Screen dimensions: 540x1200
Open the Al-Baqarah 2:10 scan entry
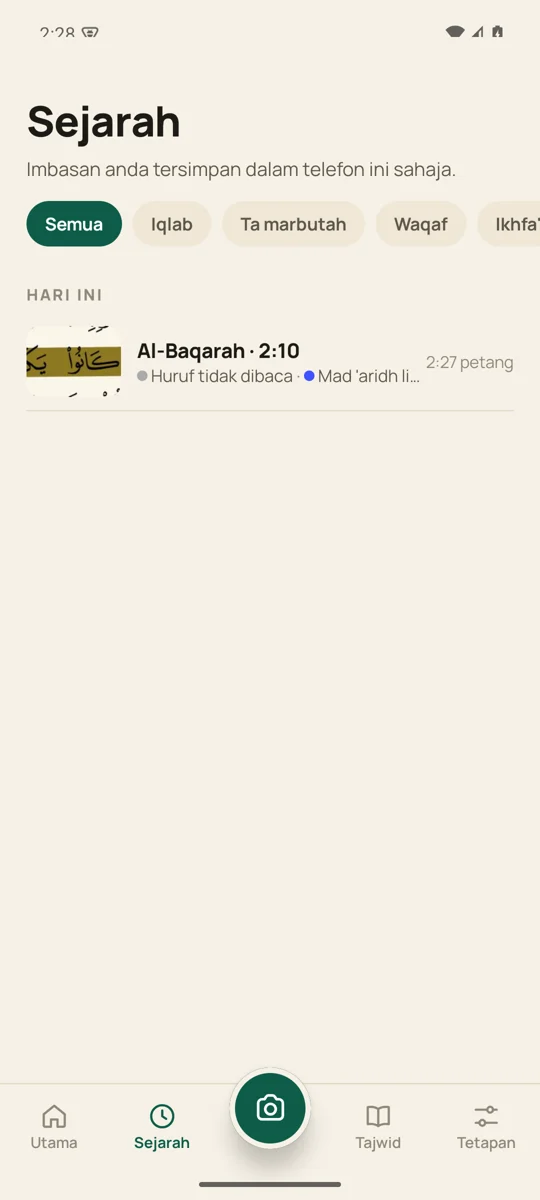[270, 362]
